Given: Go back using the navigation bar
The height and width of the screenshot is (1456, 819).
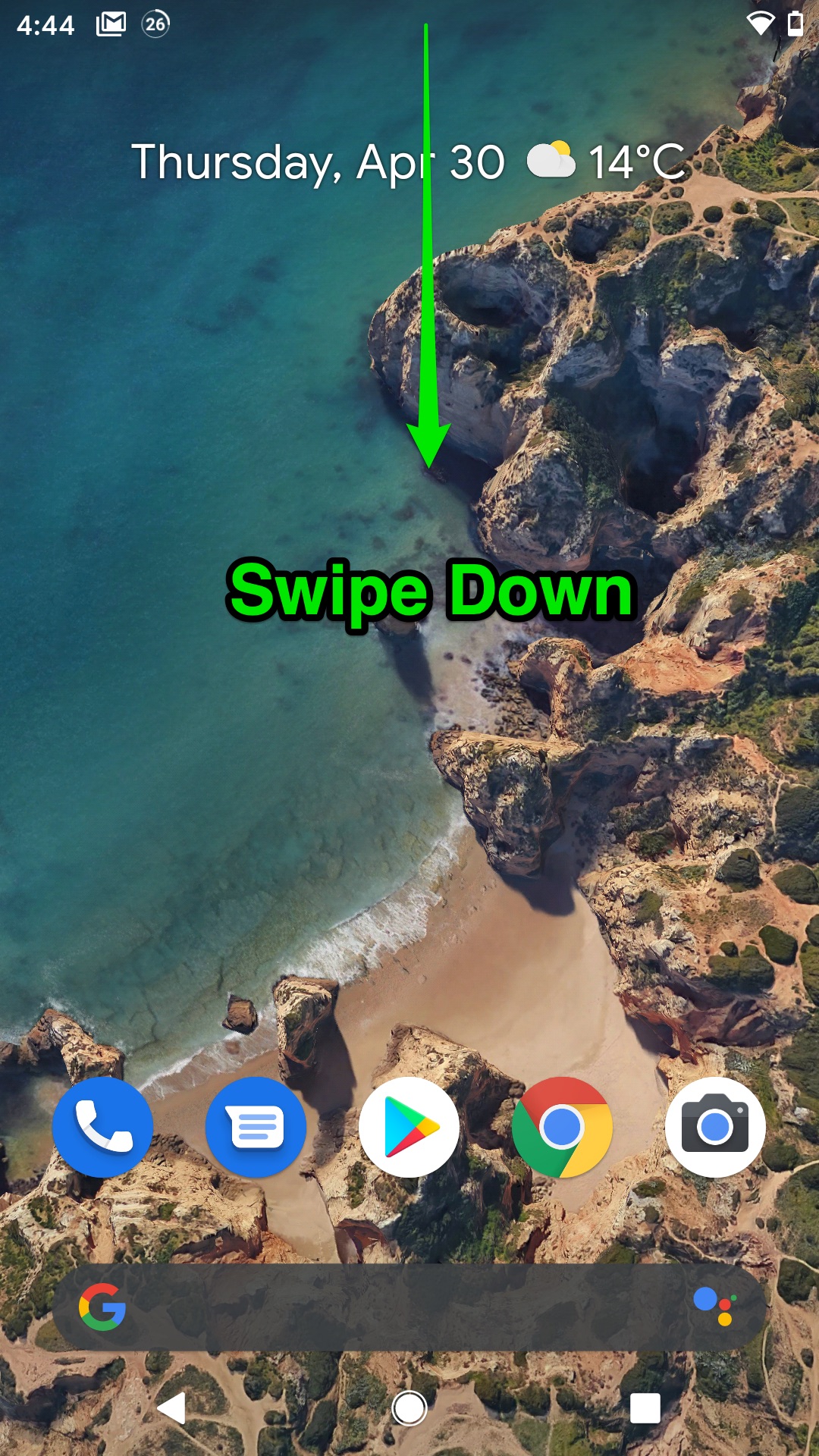Looking at the screenshot, I should (172, 1408).
